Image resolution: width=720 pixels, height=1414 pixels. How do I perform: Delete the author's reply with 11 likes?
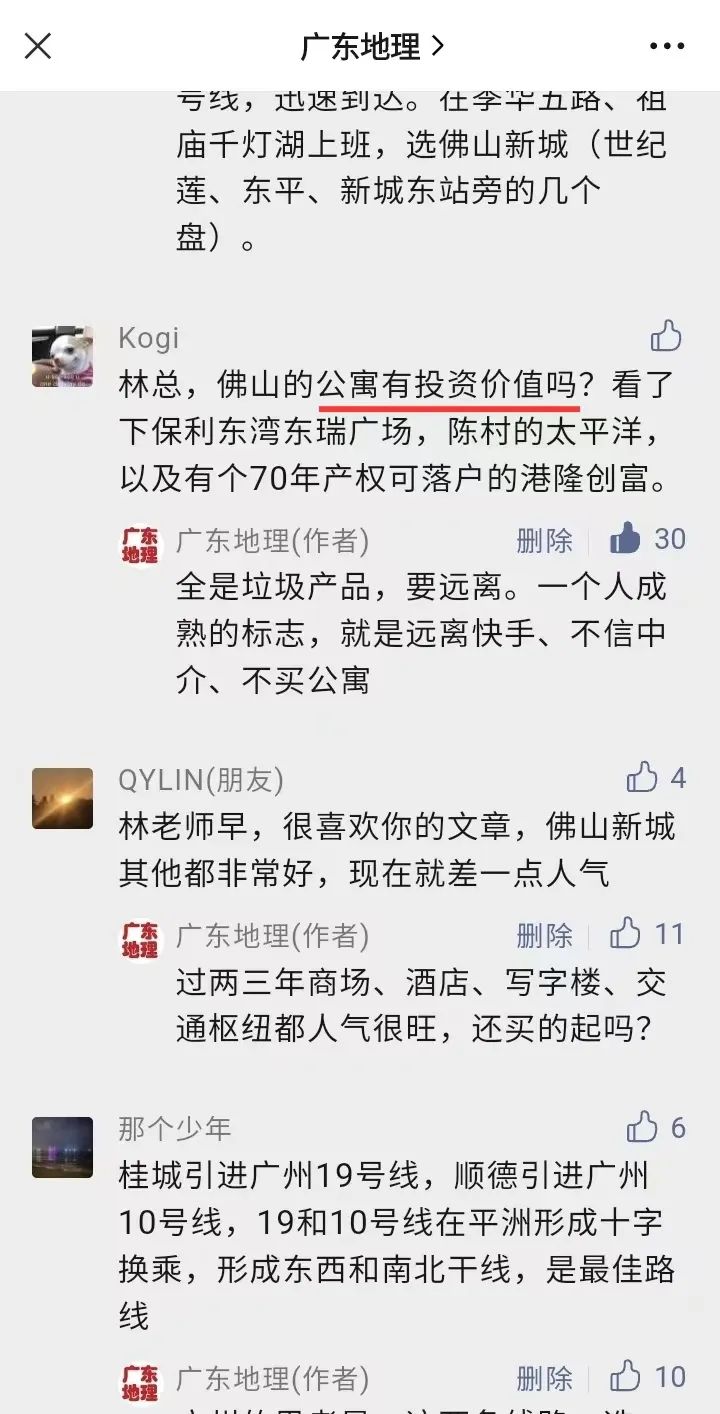(545, 935)
